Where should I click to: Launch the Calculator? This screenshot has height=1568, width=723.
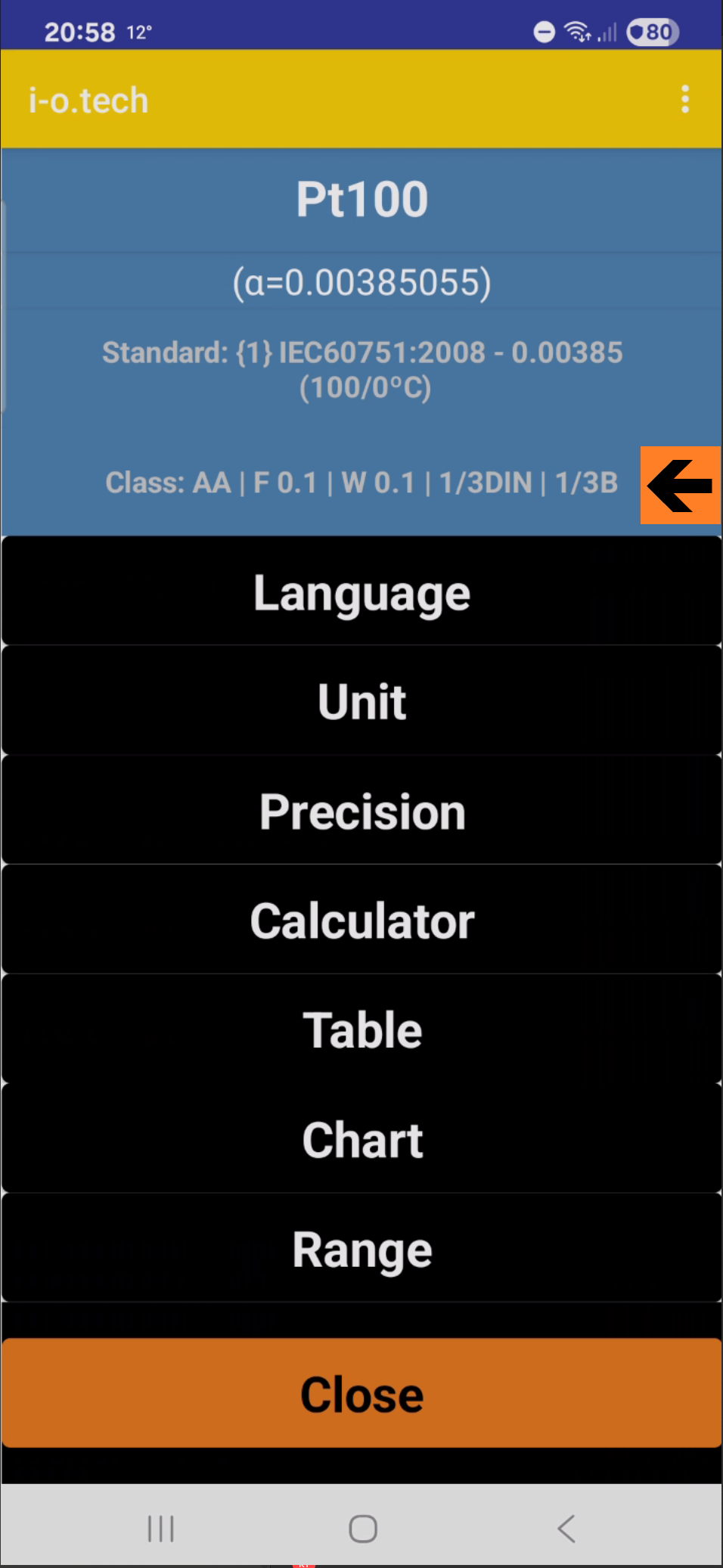pos(361,921)
